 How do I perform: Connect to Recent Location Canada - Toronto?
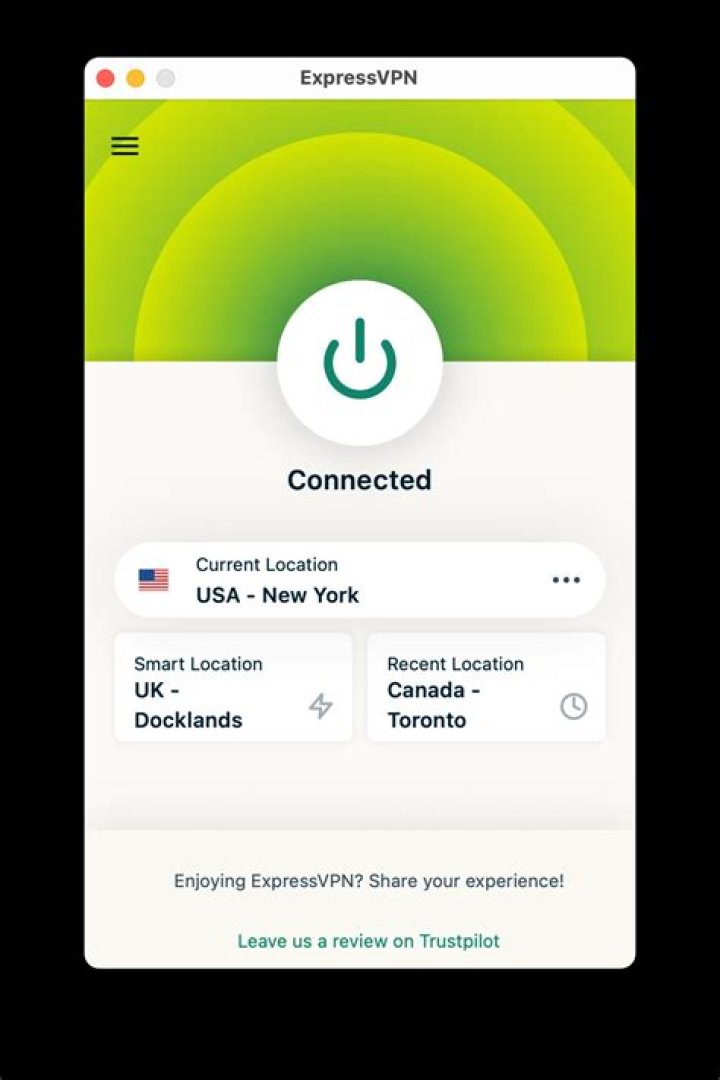(486, 687)
